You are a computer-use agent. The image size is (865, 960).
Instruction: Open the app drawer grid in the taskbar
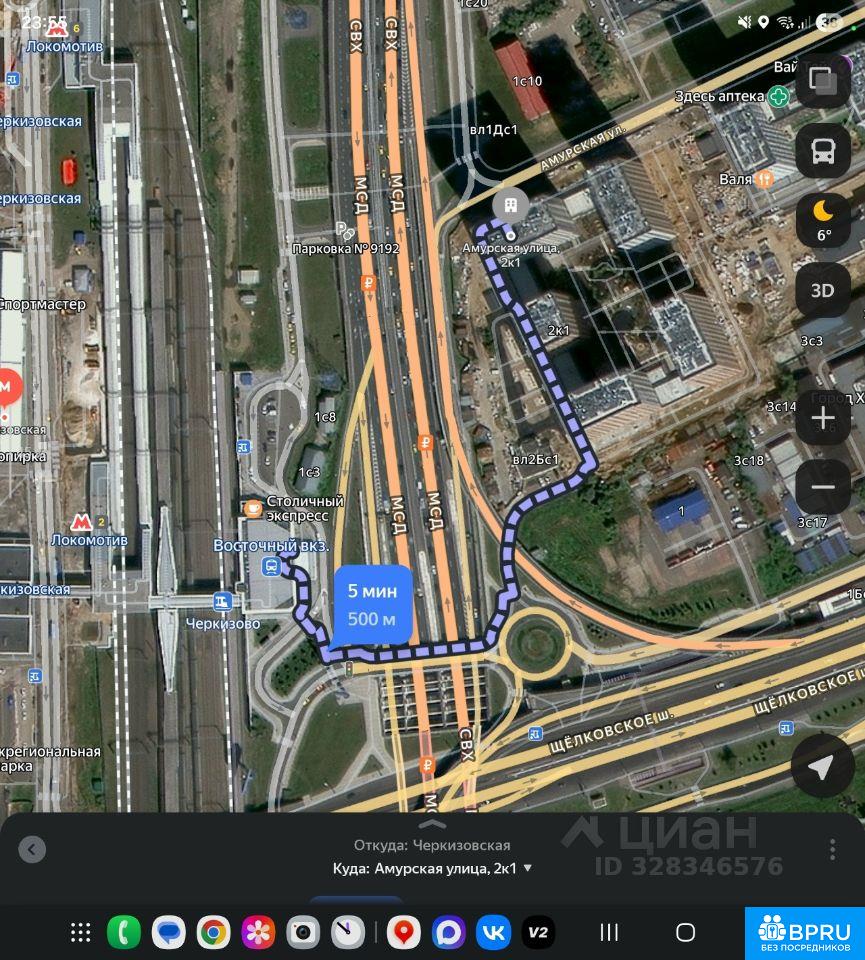81,932
